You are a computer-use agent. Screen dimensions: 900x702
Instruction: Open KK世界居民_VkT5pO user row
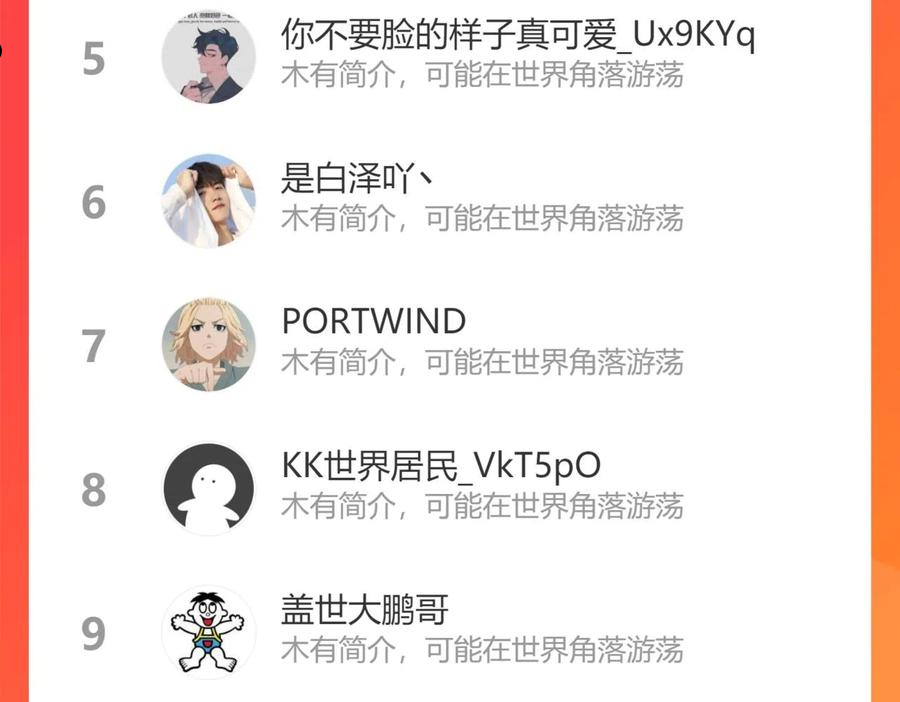point(449,489)
